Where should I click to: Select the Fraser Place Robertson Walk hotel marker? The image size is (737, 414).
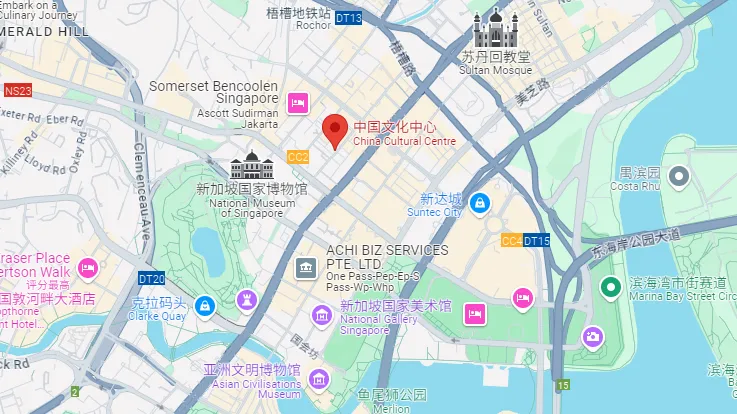coord(88,267)
